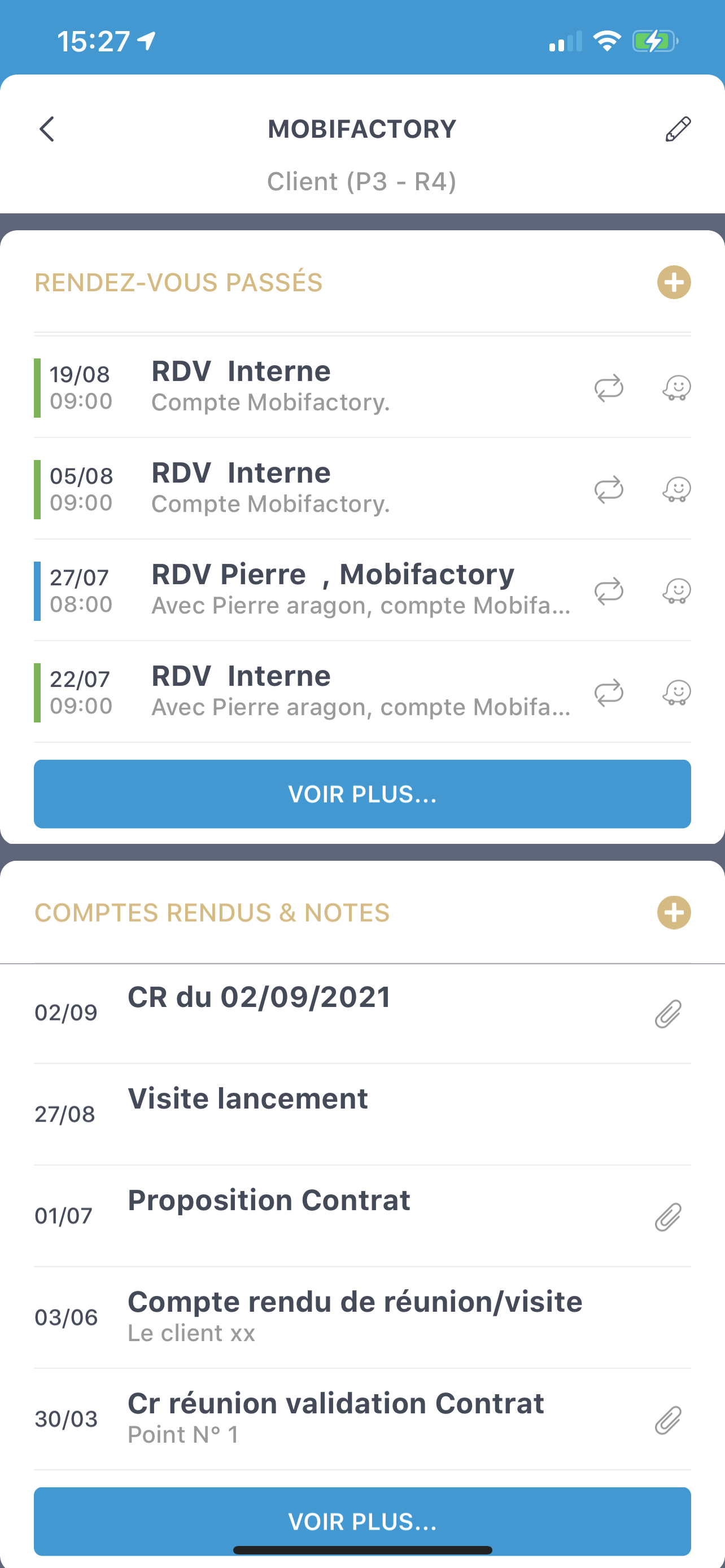This screenshot has width=725, height=1568.
Task: Launch Waze for the 19/08 appointment
Action: pyautogui.click(x=676, y=387)
